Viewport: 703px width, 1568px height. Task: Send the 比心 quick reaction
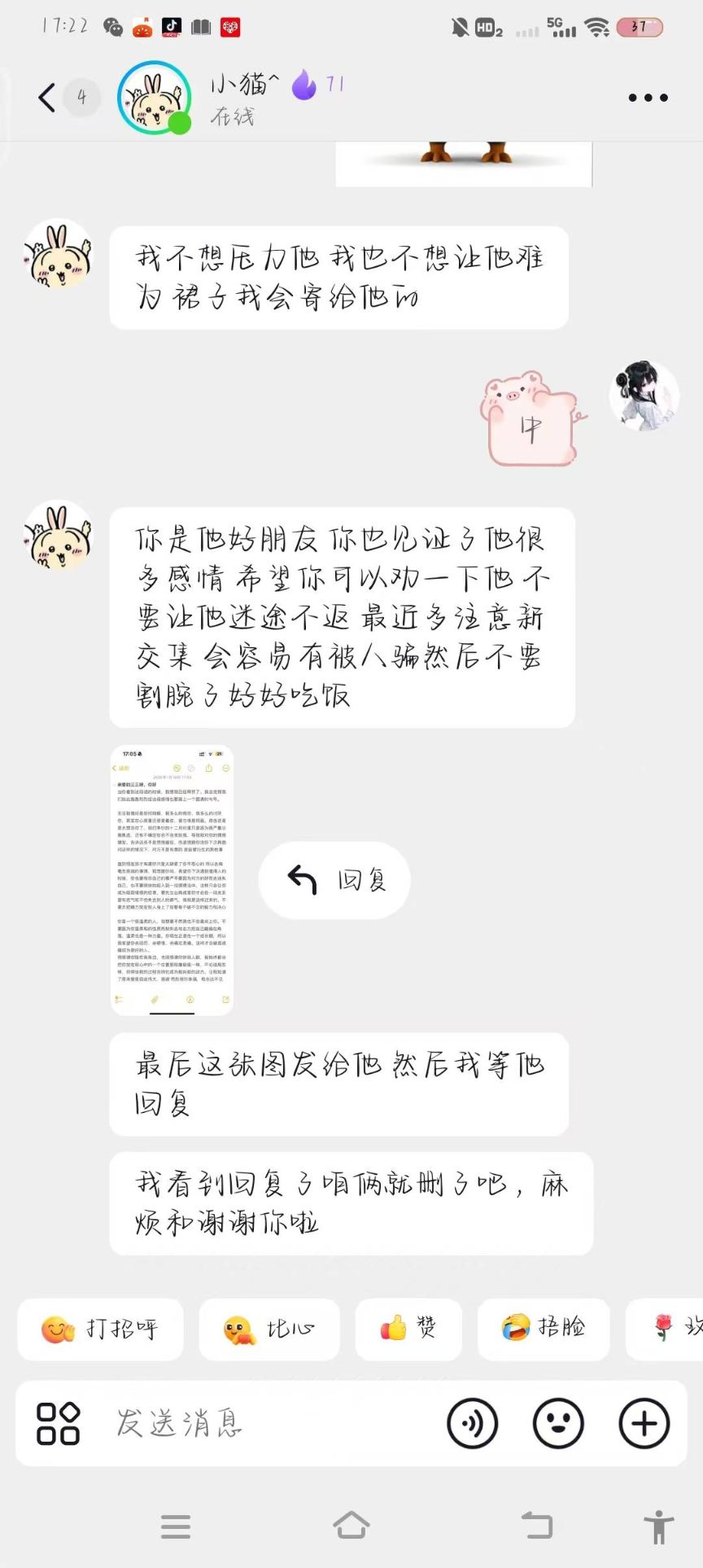[x=269, y=1329]
